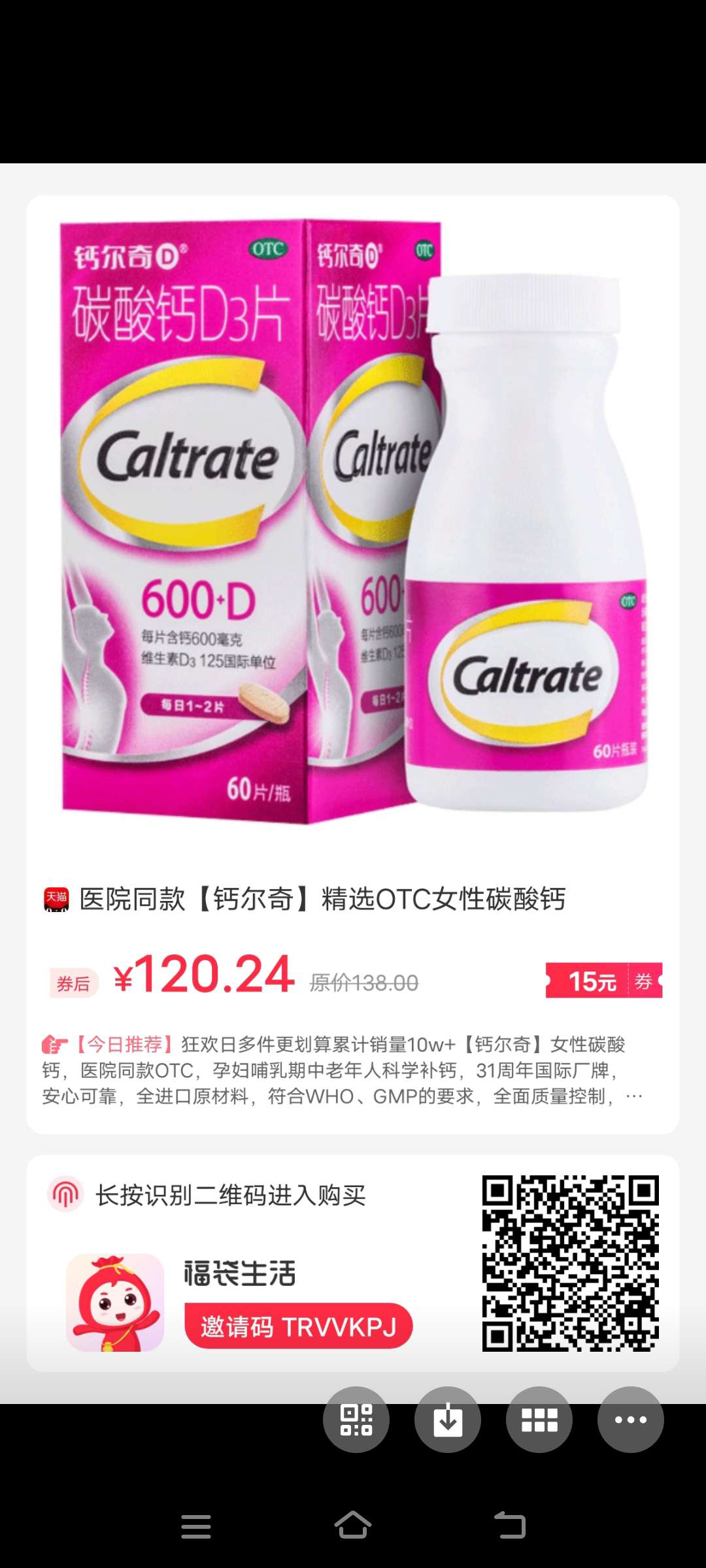Scan the QR code in this image
706x1568 pixels.
coord(356,1420)
